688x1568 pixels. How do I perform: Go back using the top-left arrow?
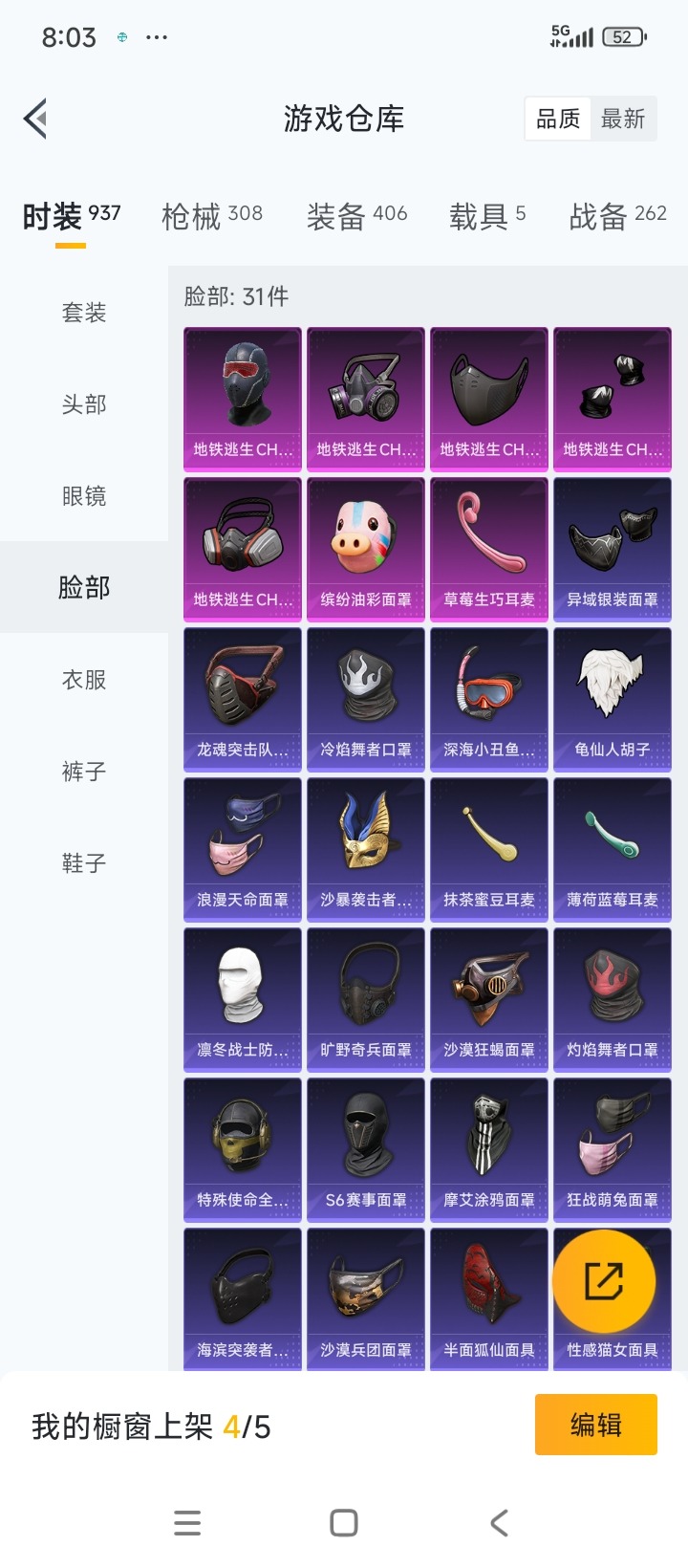36,119
